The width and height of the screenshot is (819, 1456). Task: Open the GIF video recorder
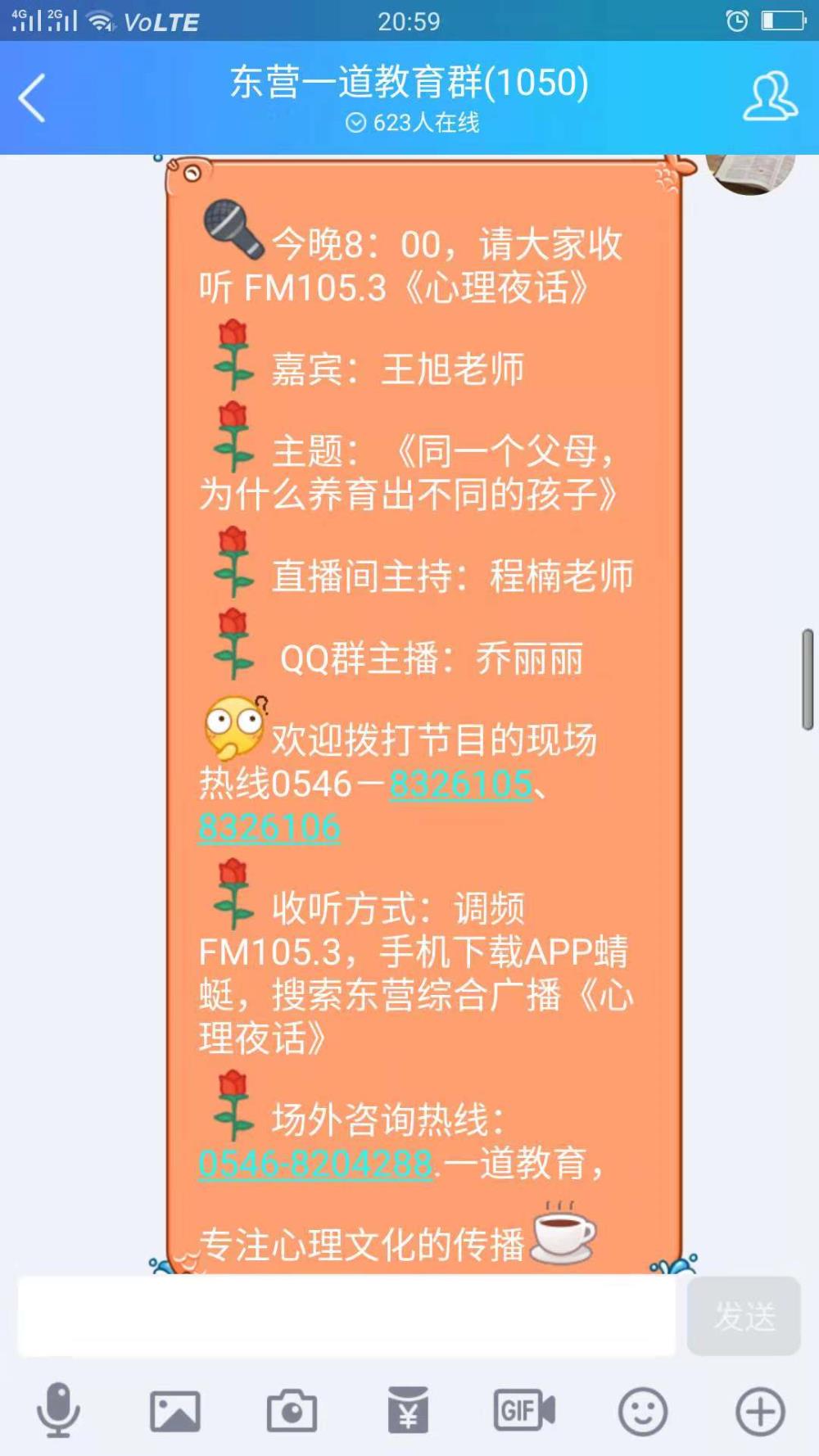click(524, 1410)
